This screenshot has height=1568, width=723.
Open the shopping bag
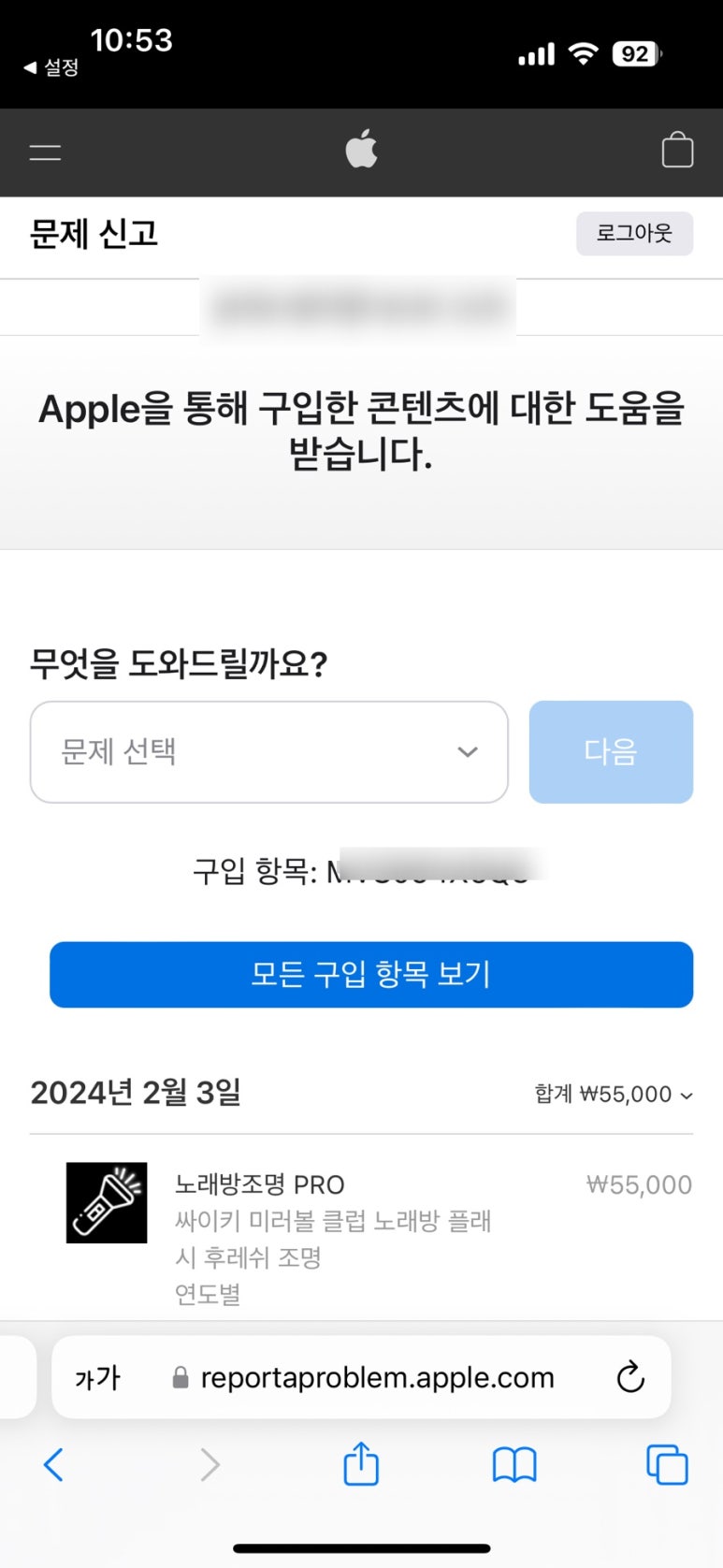[677, 150]
